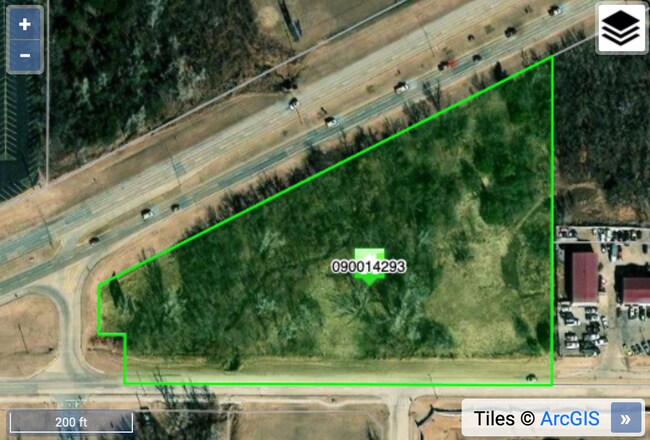
Task: Zoom out of the map
Action: pyautogui.click(x=25, y=56)
